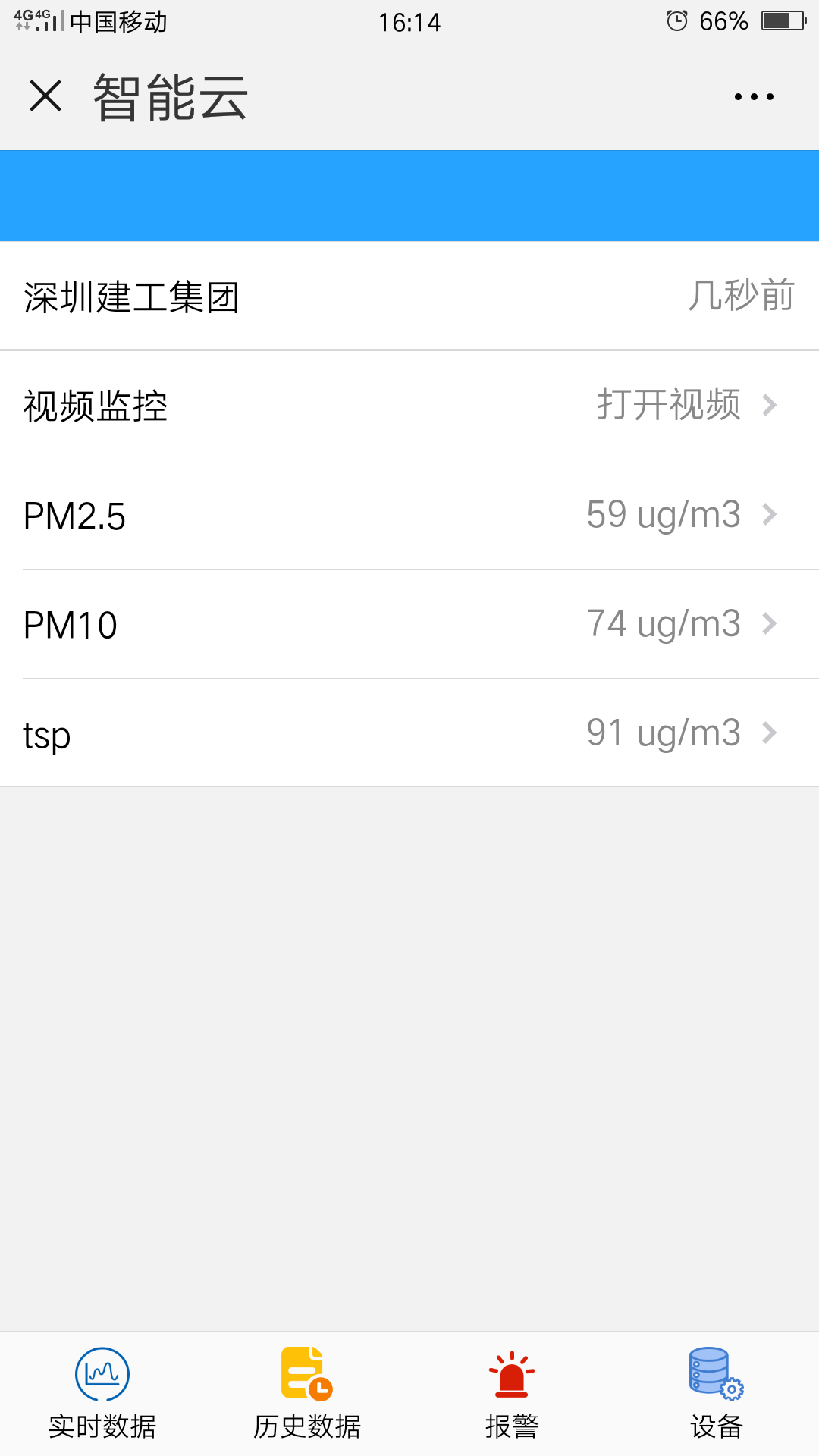Open the 视频监控 video feed
Image resolution: width=819 pixels, height=1456 pixels.
[x=409, y=405]
